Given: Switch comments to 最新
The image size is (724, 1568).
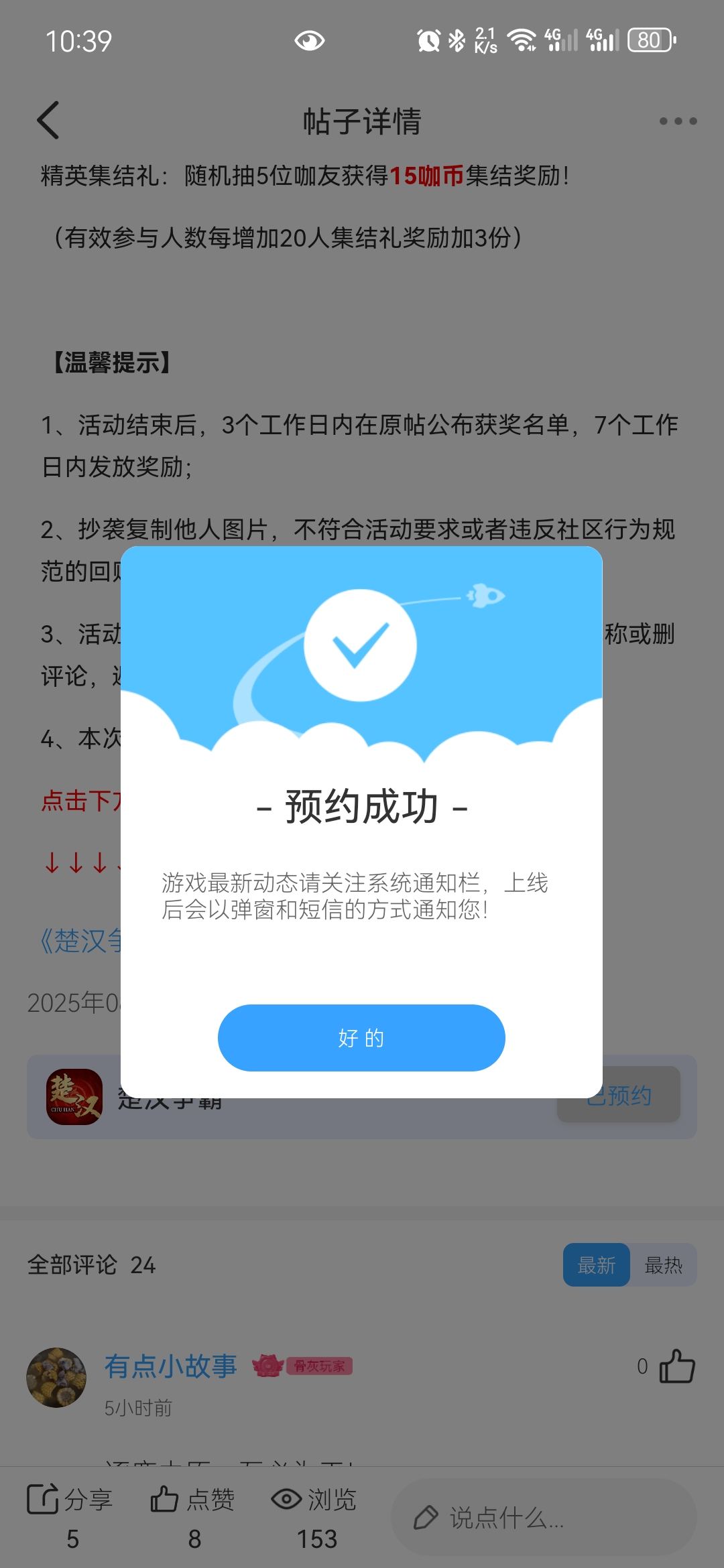Looking at the screenshot, I should click(596, 1265).
